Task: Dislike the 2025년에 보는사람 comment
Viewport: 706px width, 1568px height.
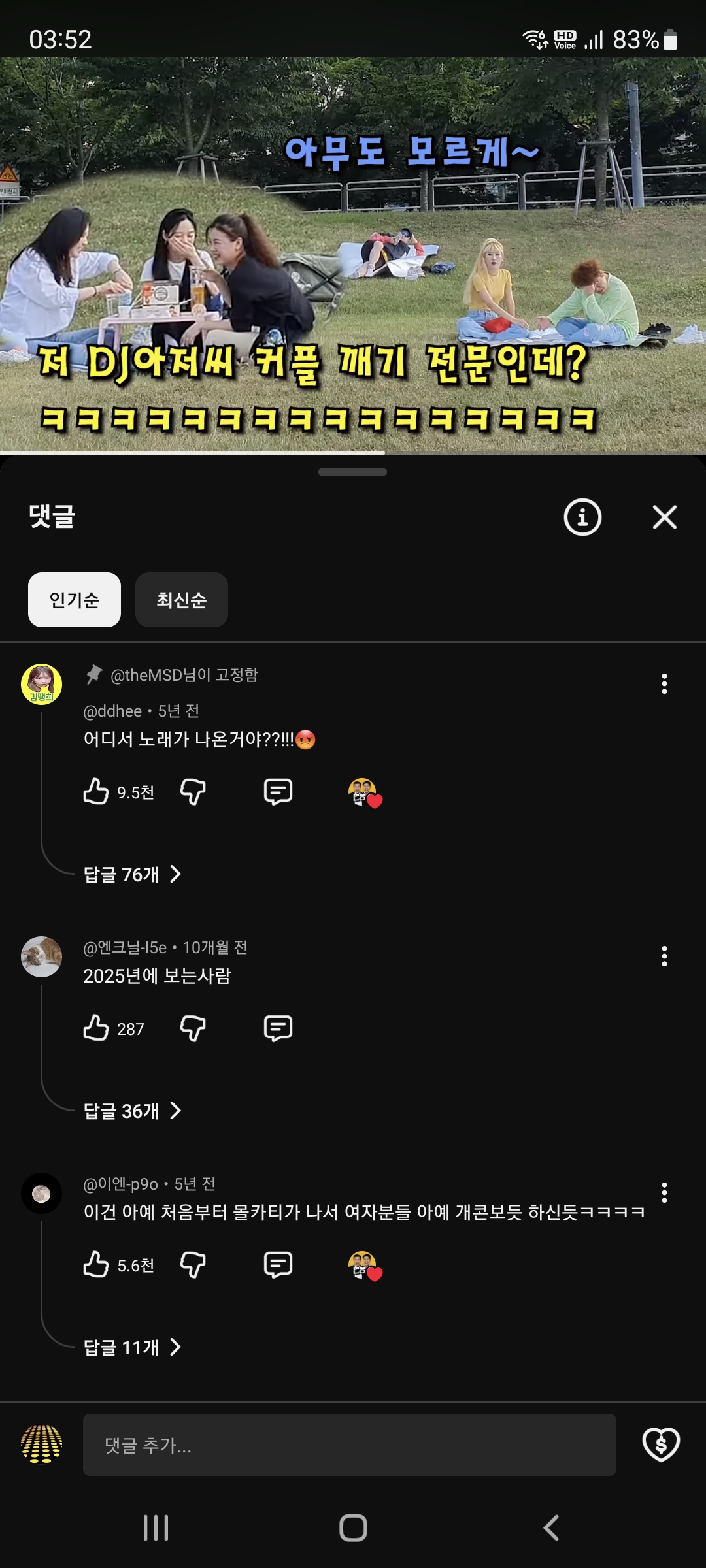Action: point(193,1028)
